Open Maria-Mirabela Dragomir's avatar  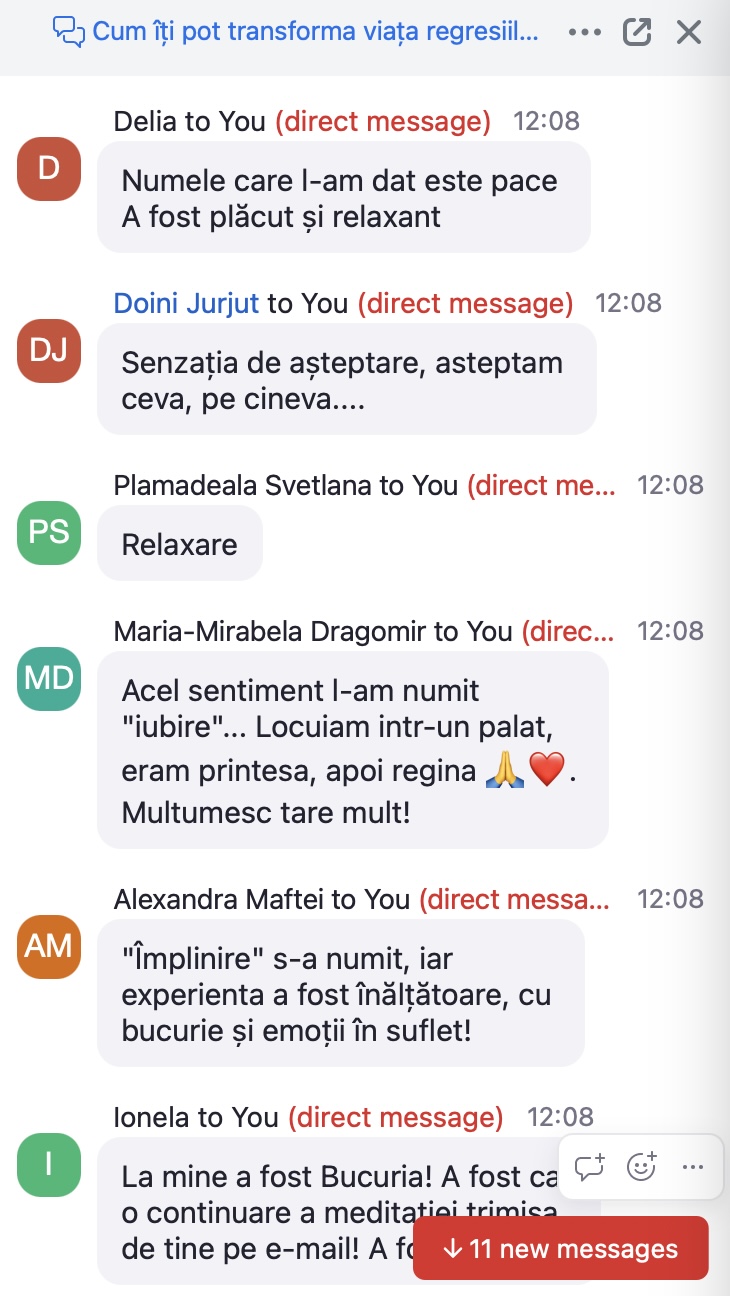49,678
